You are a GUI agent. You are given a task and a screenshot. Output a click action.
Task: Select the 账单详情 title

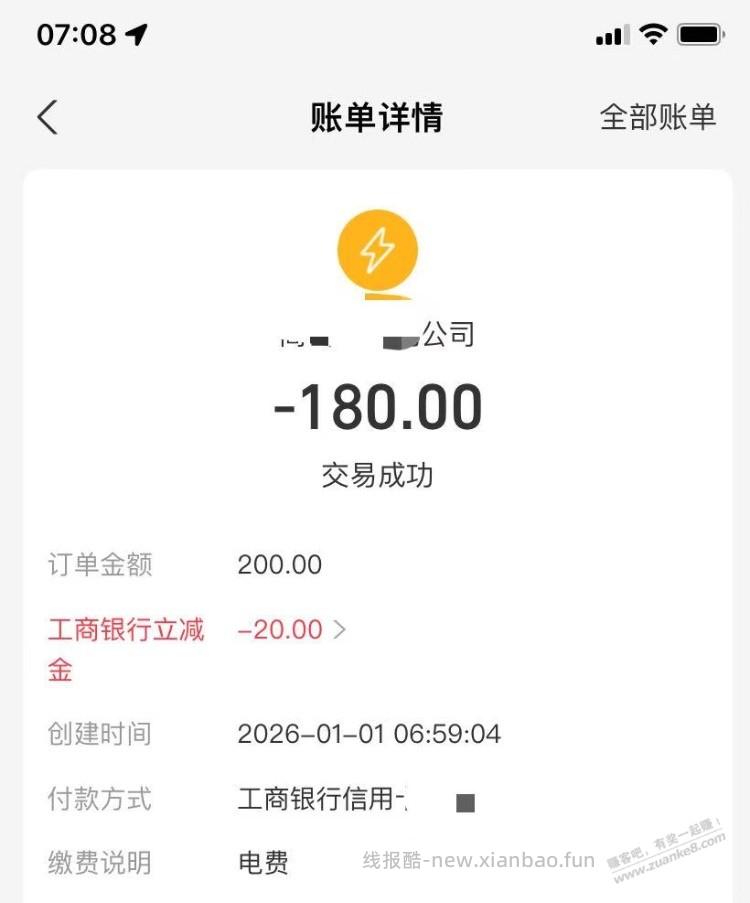[377, 117]
